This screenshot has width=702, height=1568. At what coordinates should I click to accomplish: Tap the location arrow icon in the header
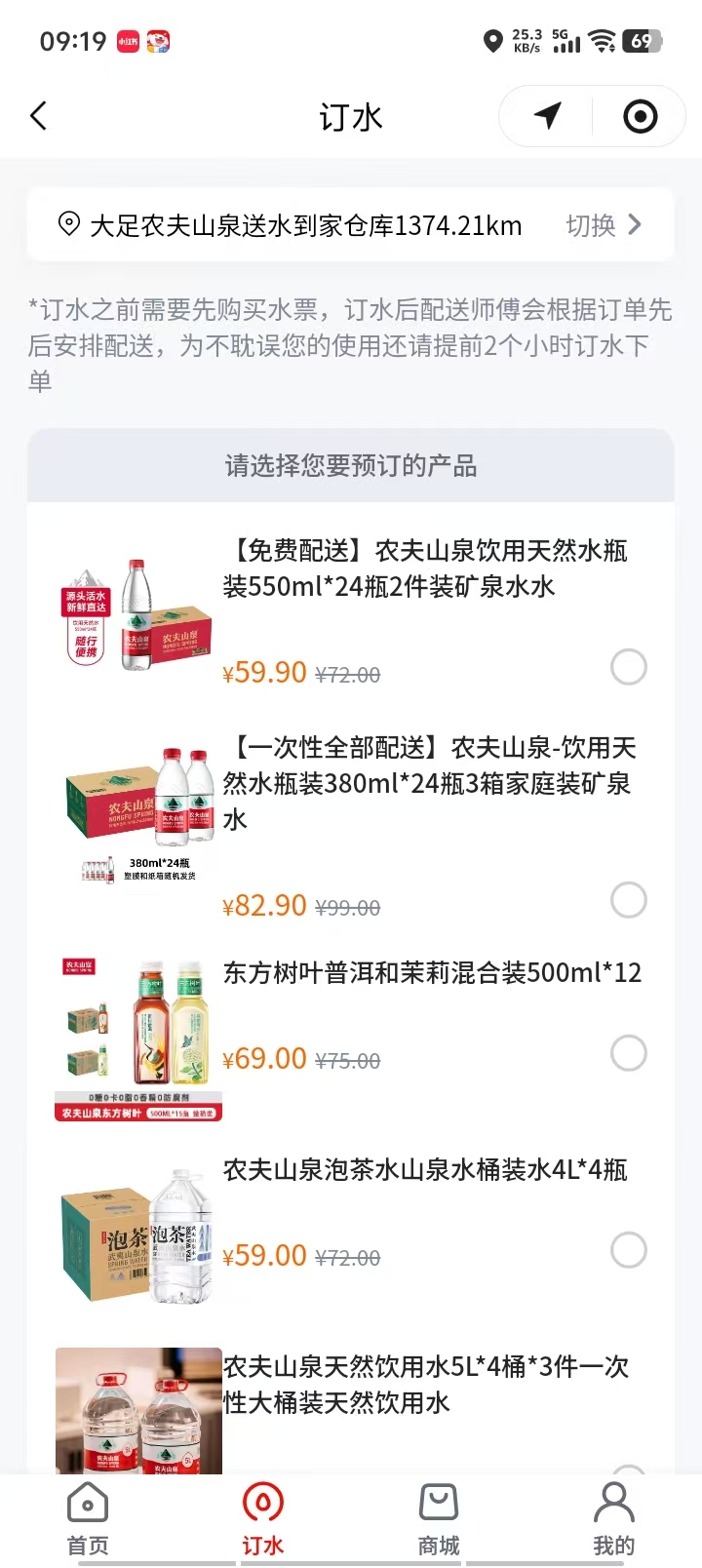click(x=548, y=117)
